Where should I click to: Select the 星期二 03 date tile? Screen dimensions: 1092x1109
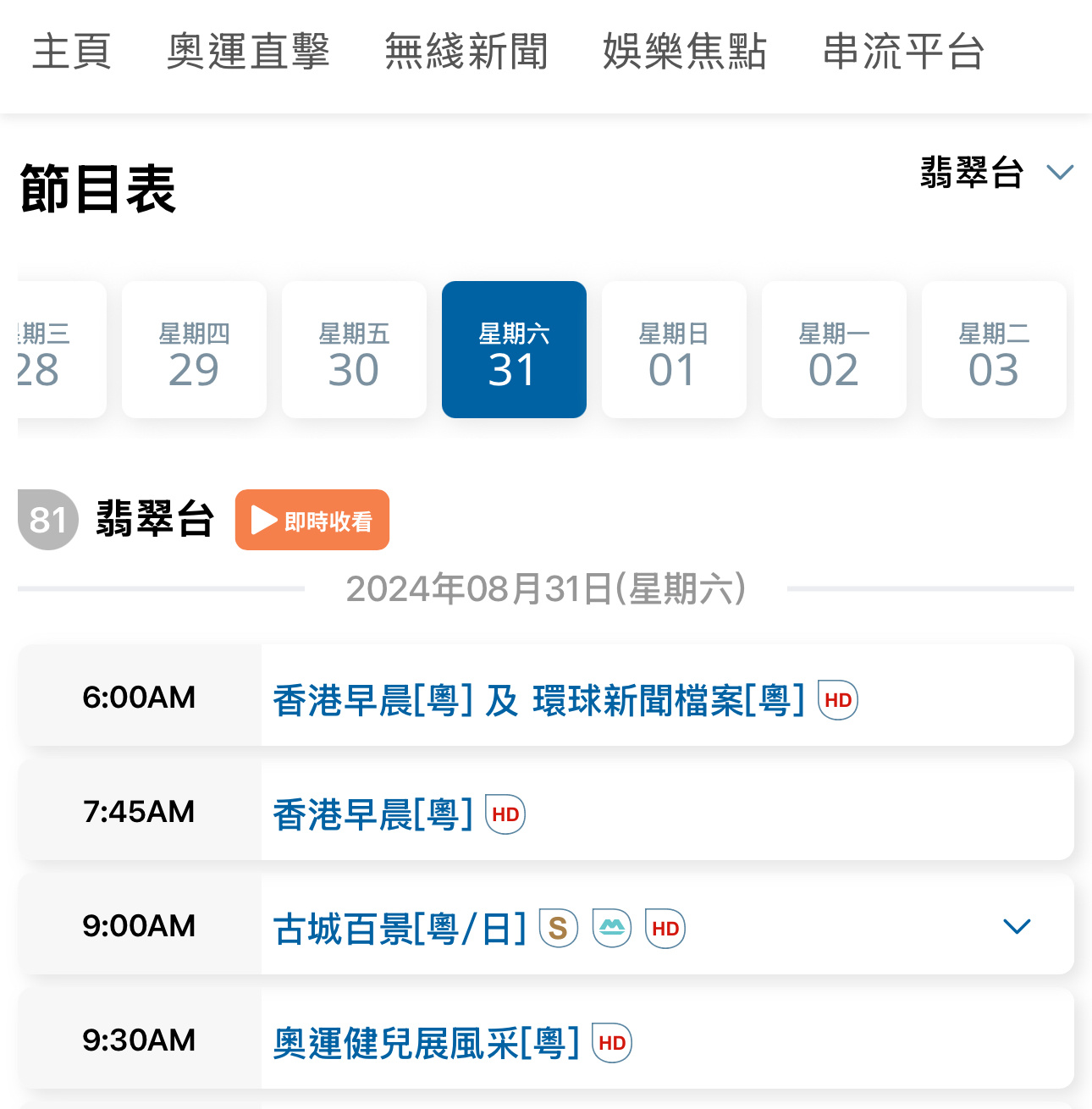click(994, 350)
